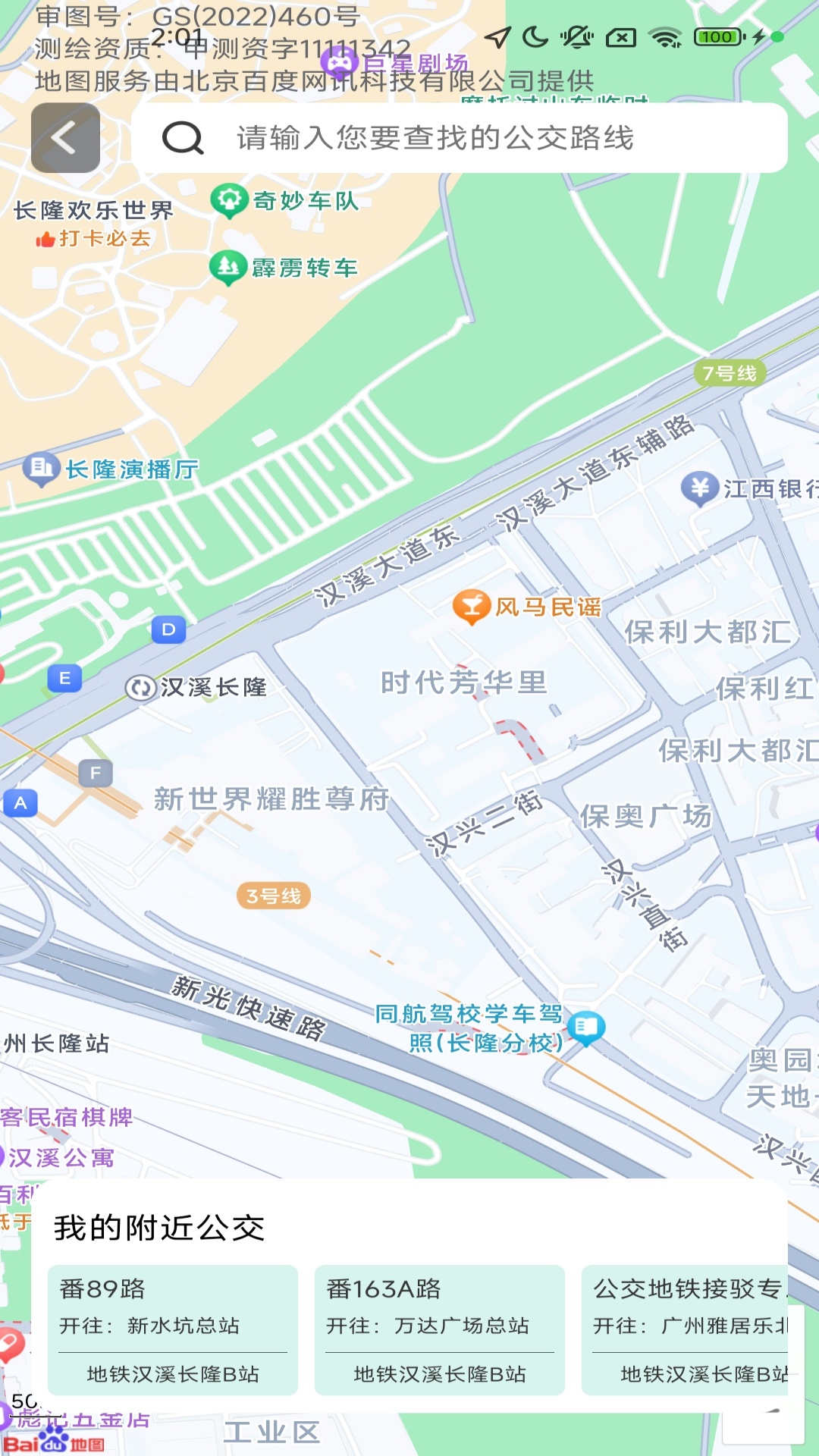819x1456 pixels.
Task: Select the 长隆演播厅 map marker
Action: coord(41,469)
